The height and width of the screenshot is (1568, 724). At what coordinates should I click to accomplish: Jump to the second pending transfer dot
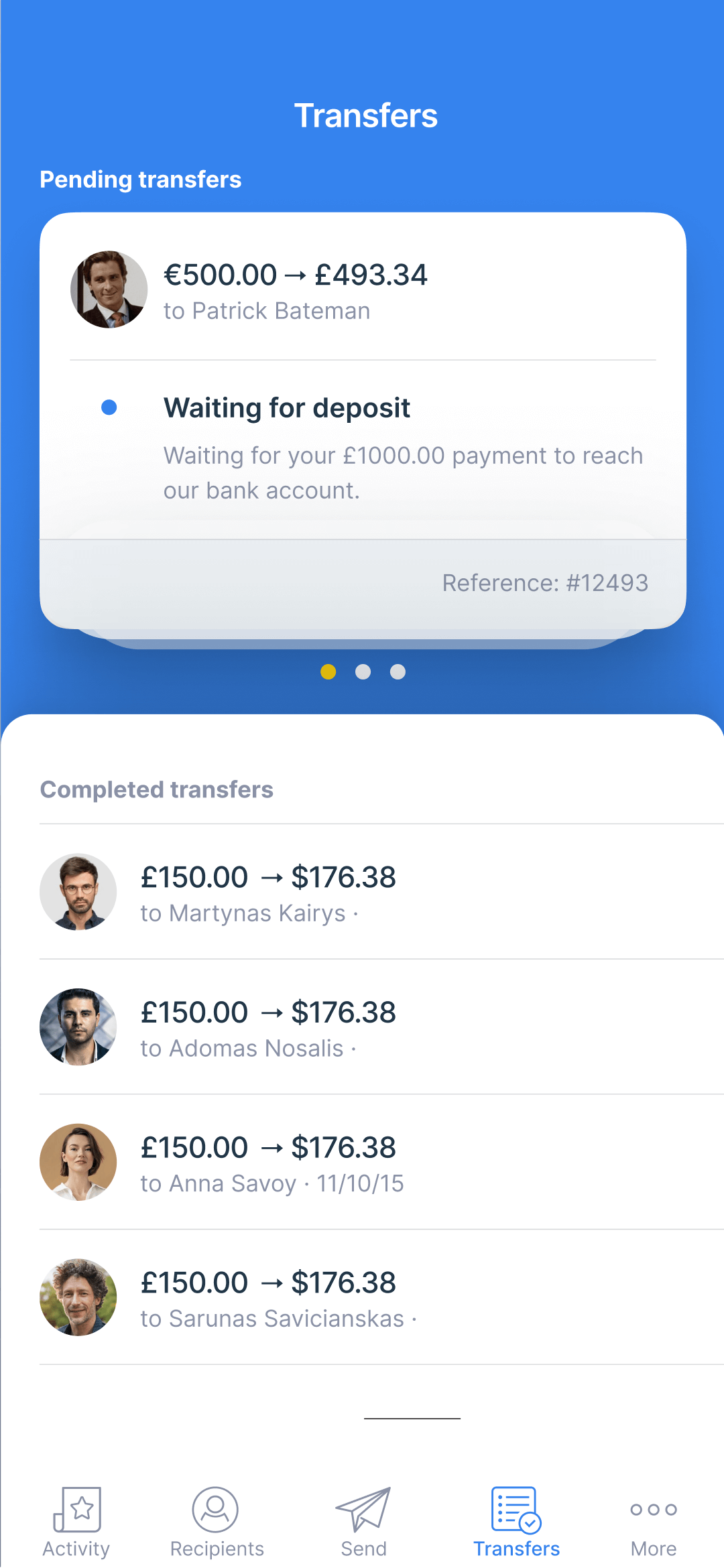tap(363, 671)
